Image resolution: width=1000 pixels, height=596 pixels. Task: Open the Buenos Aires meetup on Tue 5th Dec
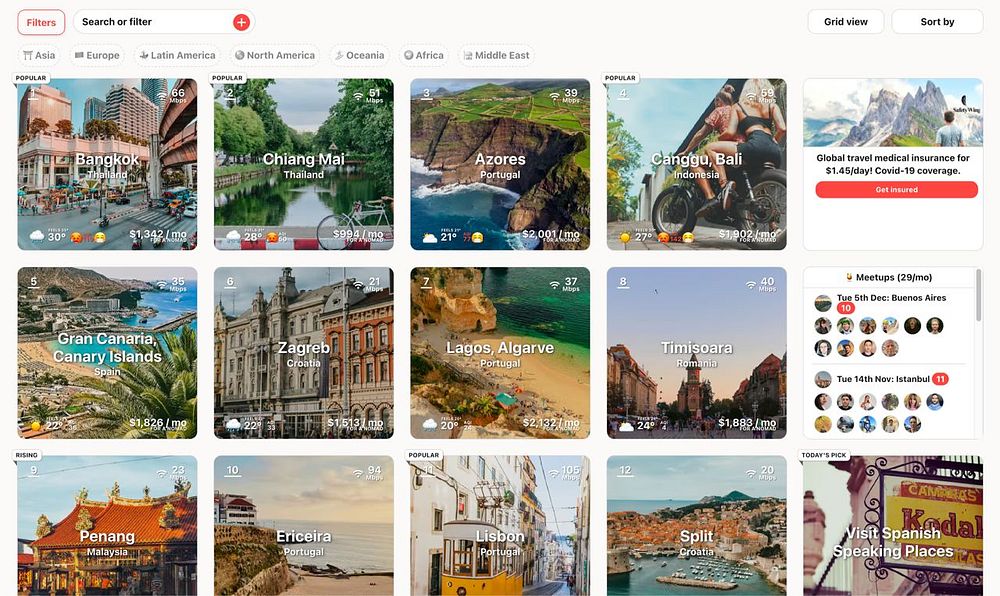pyautogui.click(x=891, y=298)
